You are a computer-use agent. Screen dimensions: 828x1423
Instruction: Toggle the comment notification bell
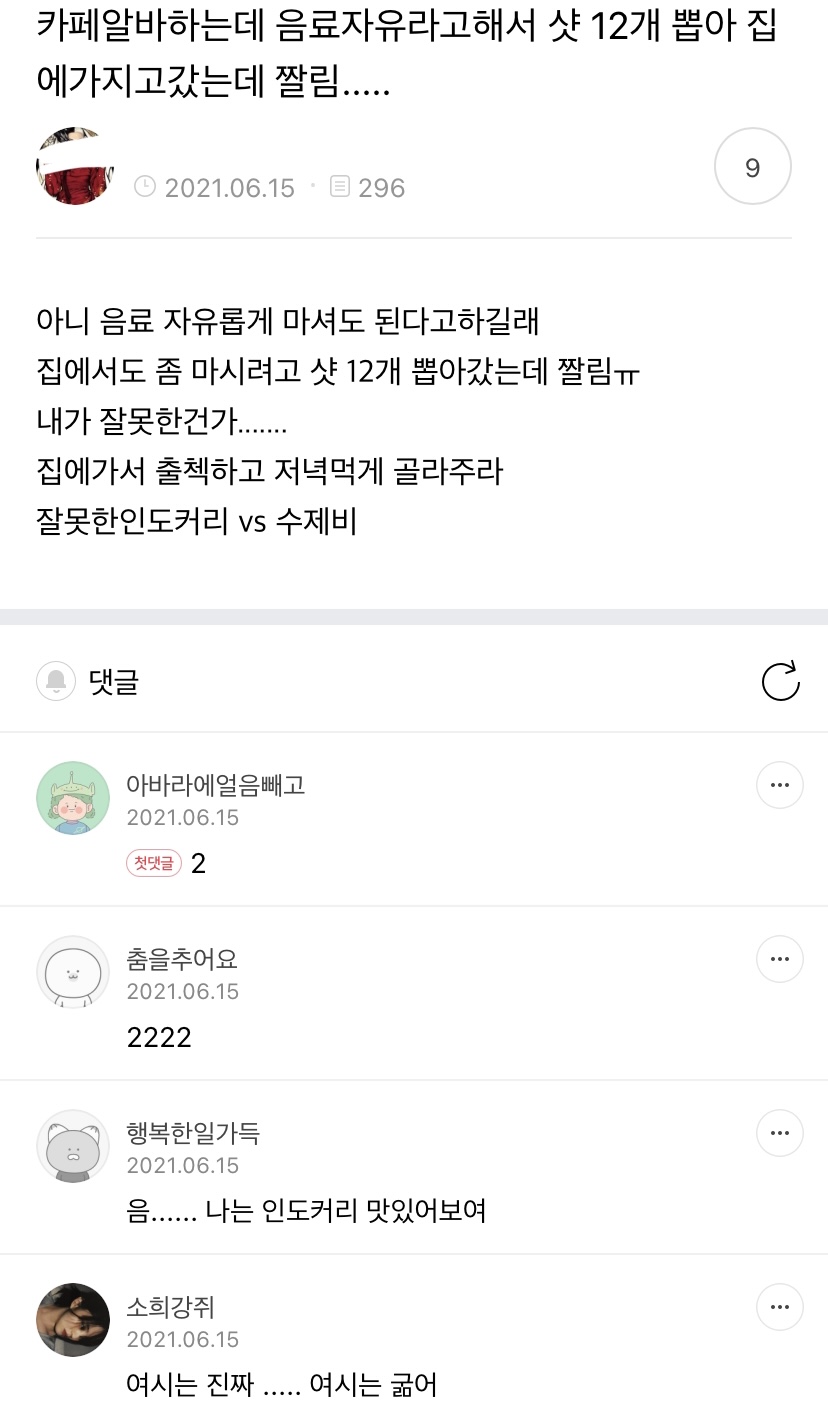pos(57,681)
